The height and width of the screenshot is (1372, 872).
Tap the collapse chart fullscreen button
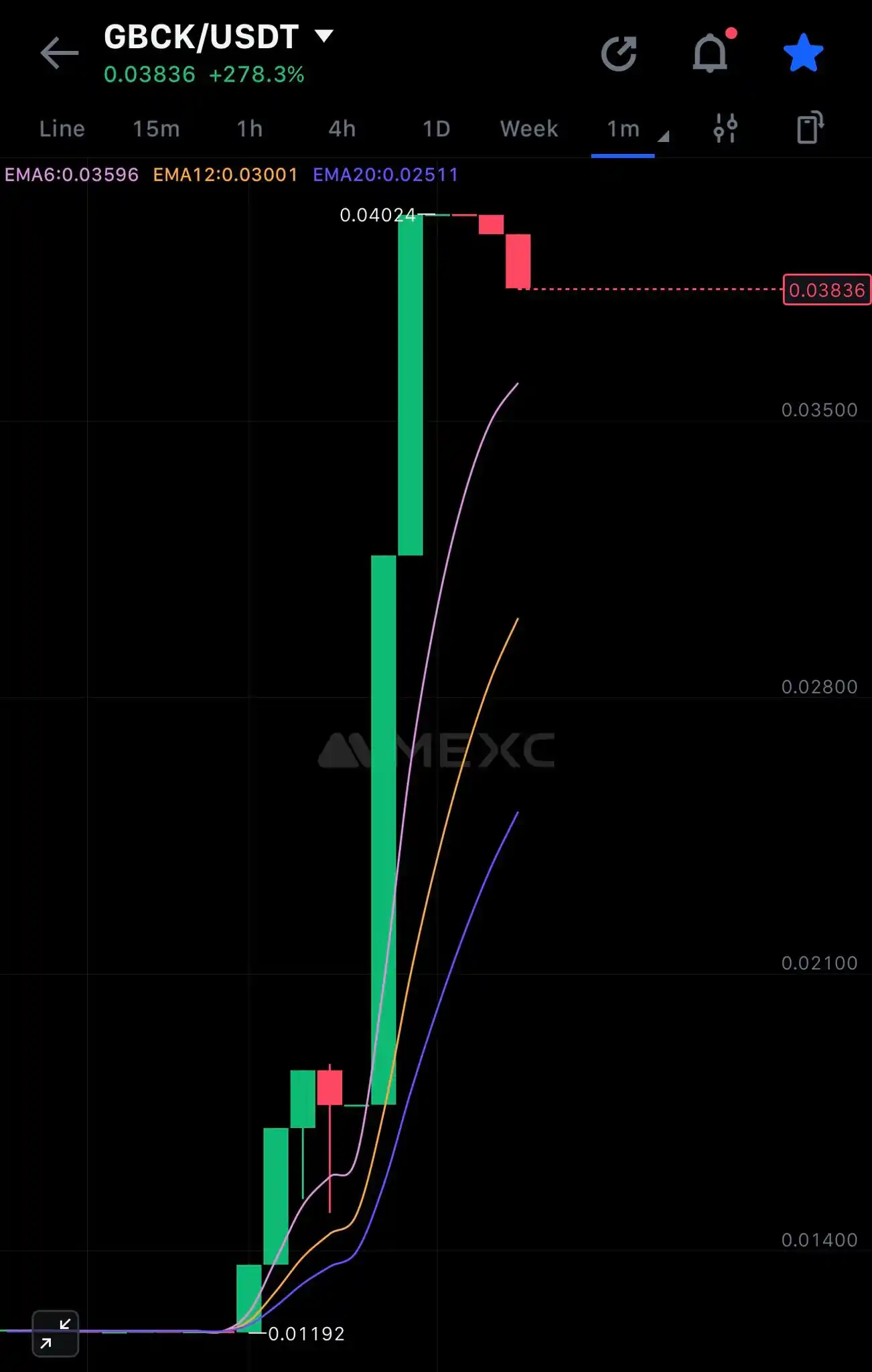coord(56,1333)
